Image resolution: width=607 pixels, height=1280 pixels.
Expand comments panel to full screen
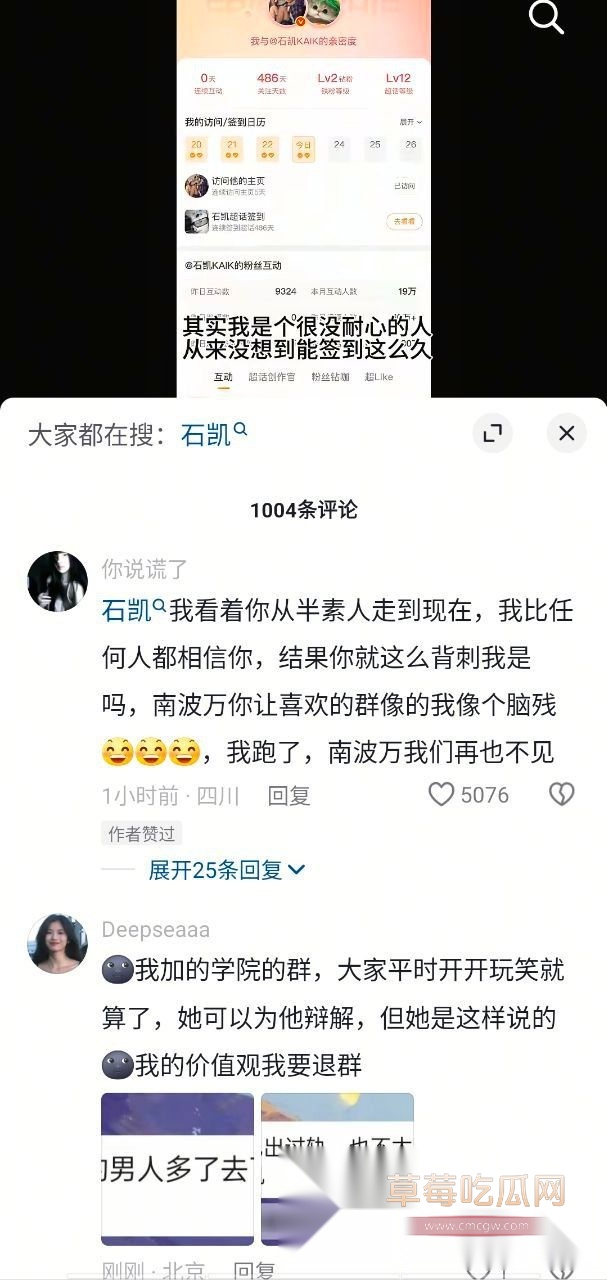[x=492, y=433]
